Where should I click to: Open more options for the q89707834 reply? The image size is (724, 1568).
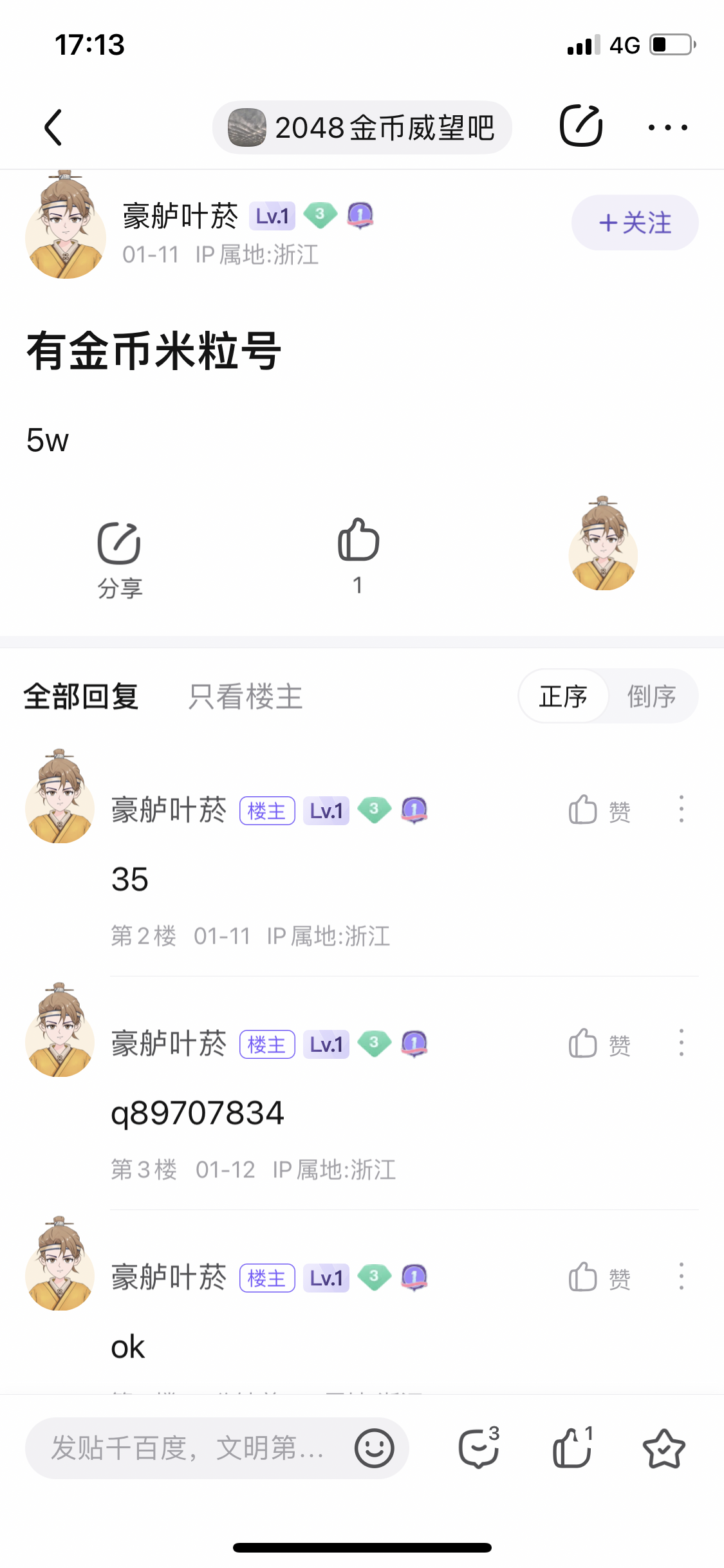681,1043
